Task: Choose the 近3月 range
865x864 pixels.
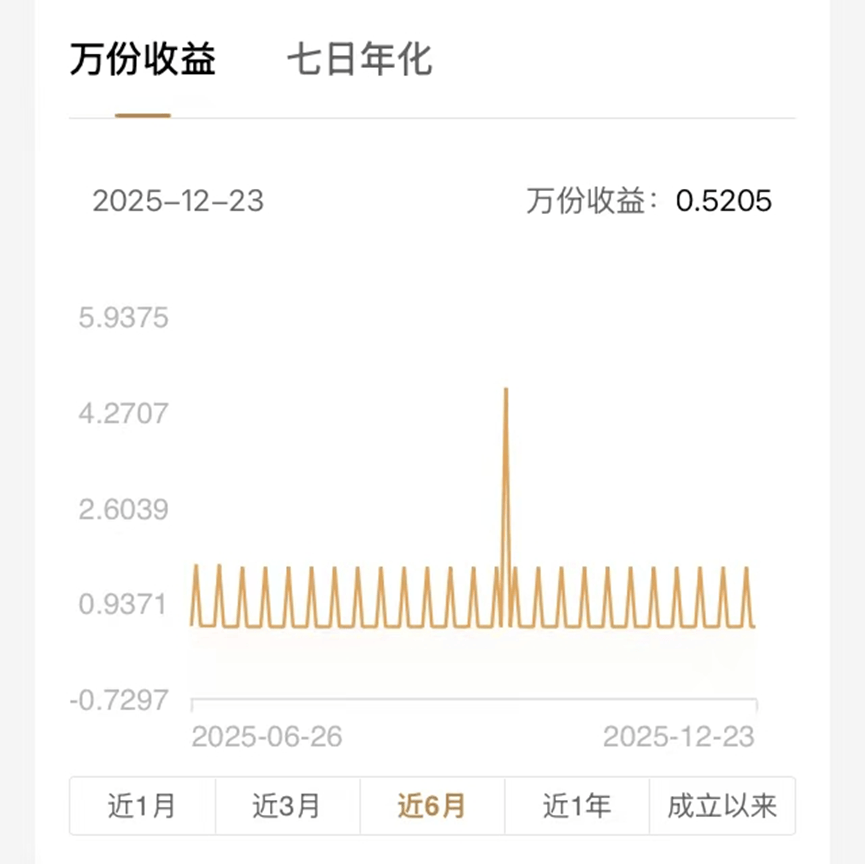Action: pos(287,806)
